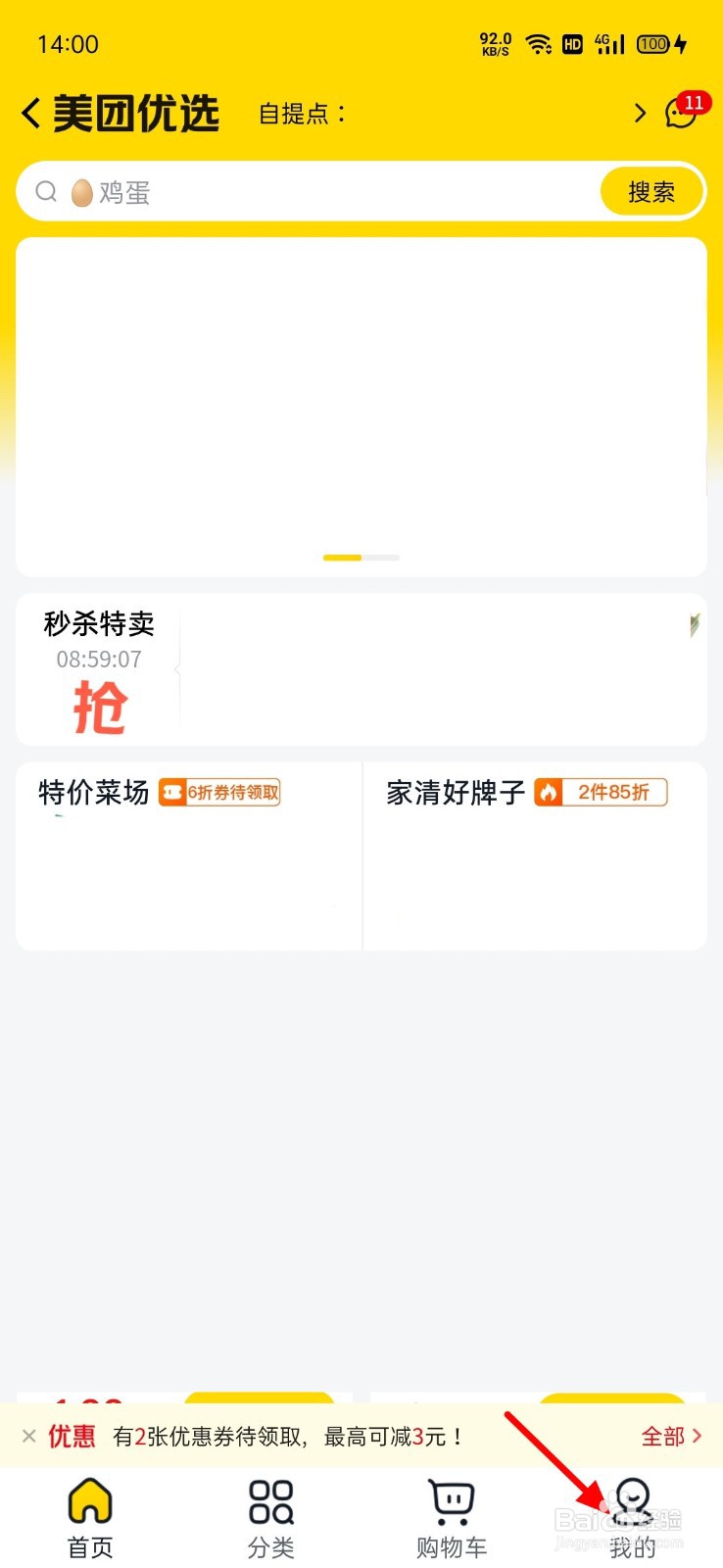Open the 特价菜场 card
Image resolution: width=723 pixels, height=1568 pixels.
click(189, 856)
